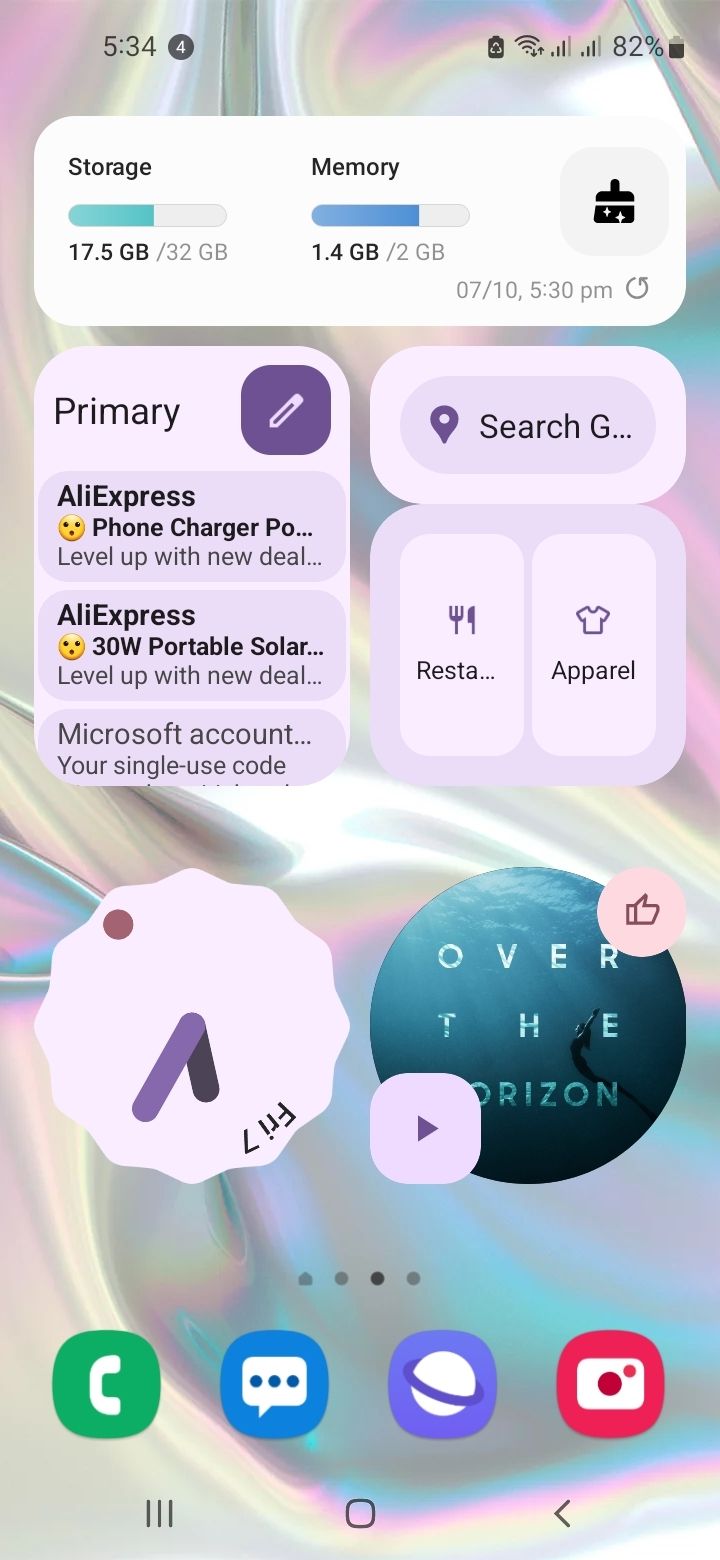Open the Camera app from the dock
720x1560 pixels.
(x=610, y=1384)
